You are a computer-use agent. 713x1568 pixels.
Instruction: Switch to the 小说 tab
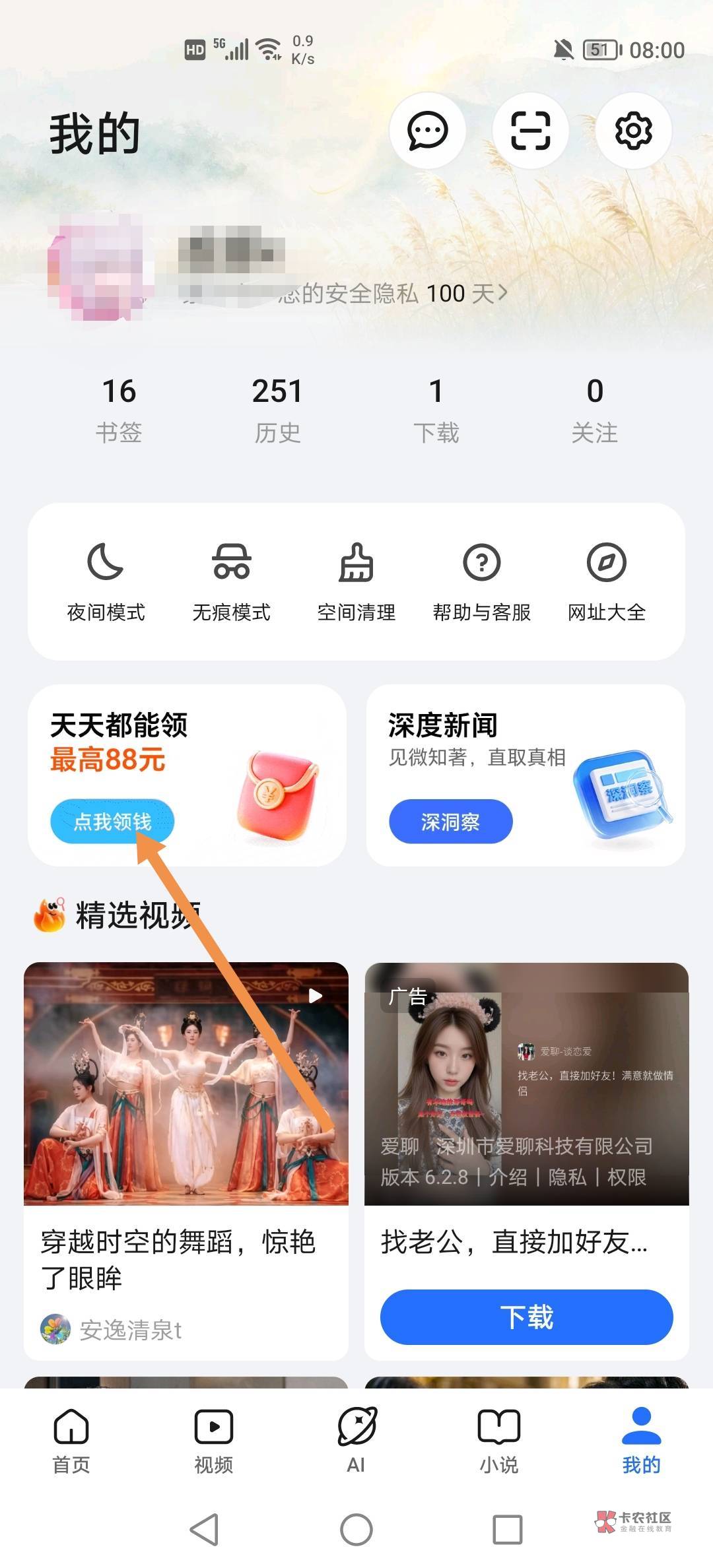tap(499, 1441)
